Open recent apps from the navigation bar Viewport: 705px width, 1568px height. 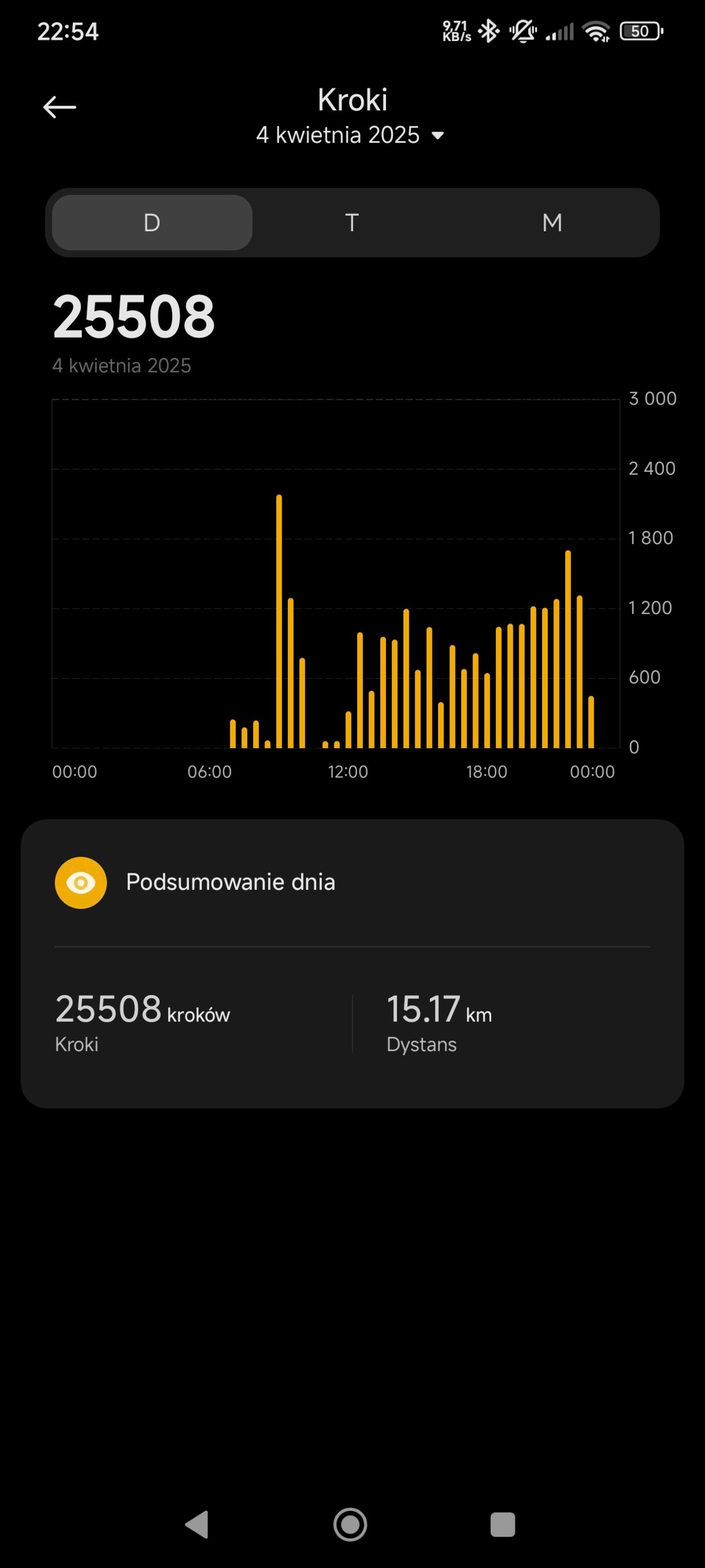502,1525
